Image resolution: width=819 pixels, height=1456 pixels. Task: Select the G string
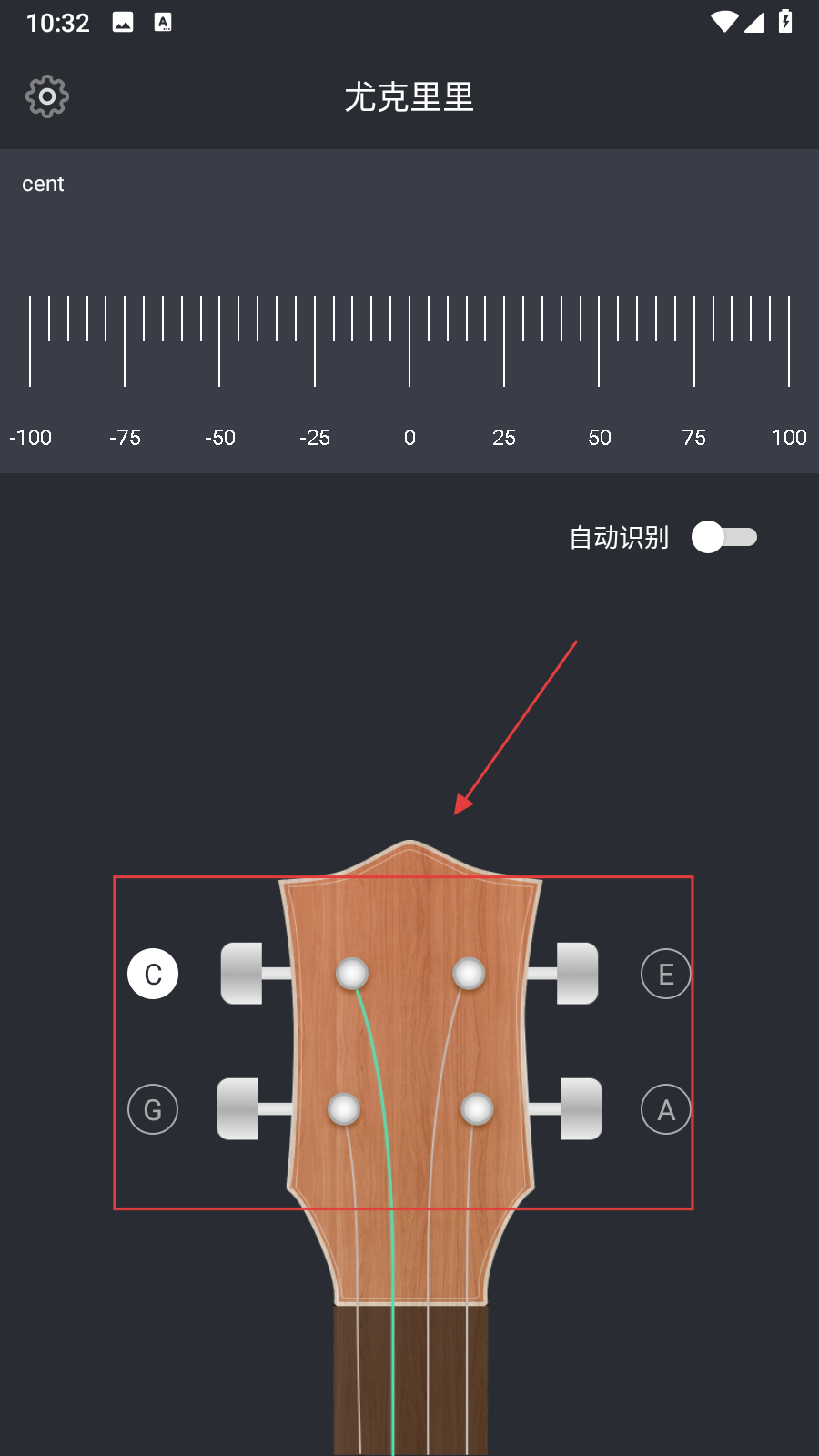tap(153, 1109)
